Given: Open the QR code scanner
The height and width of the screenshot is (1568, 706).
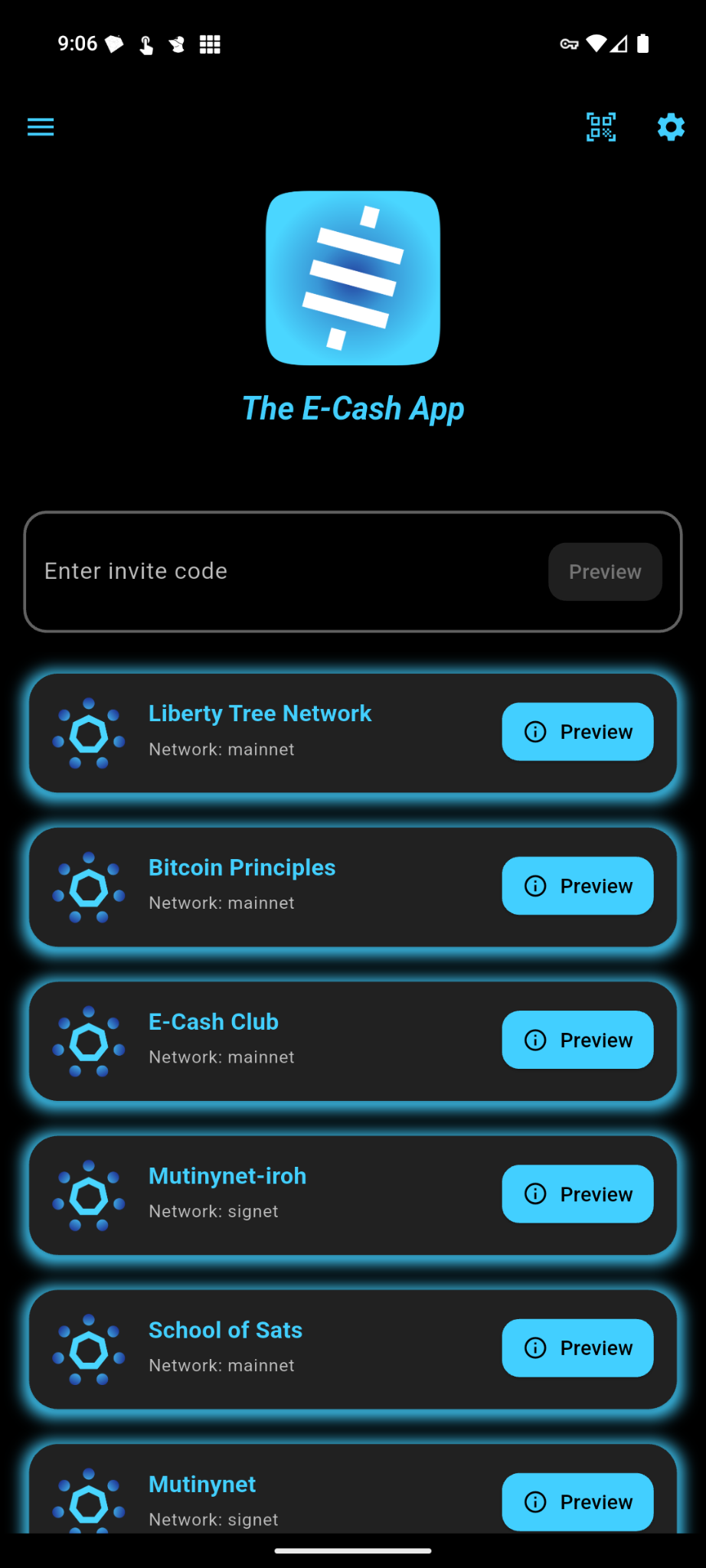Looking at the screenshot, I should click(601, 126).
